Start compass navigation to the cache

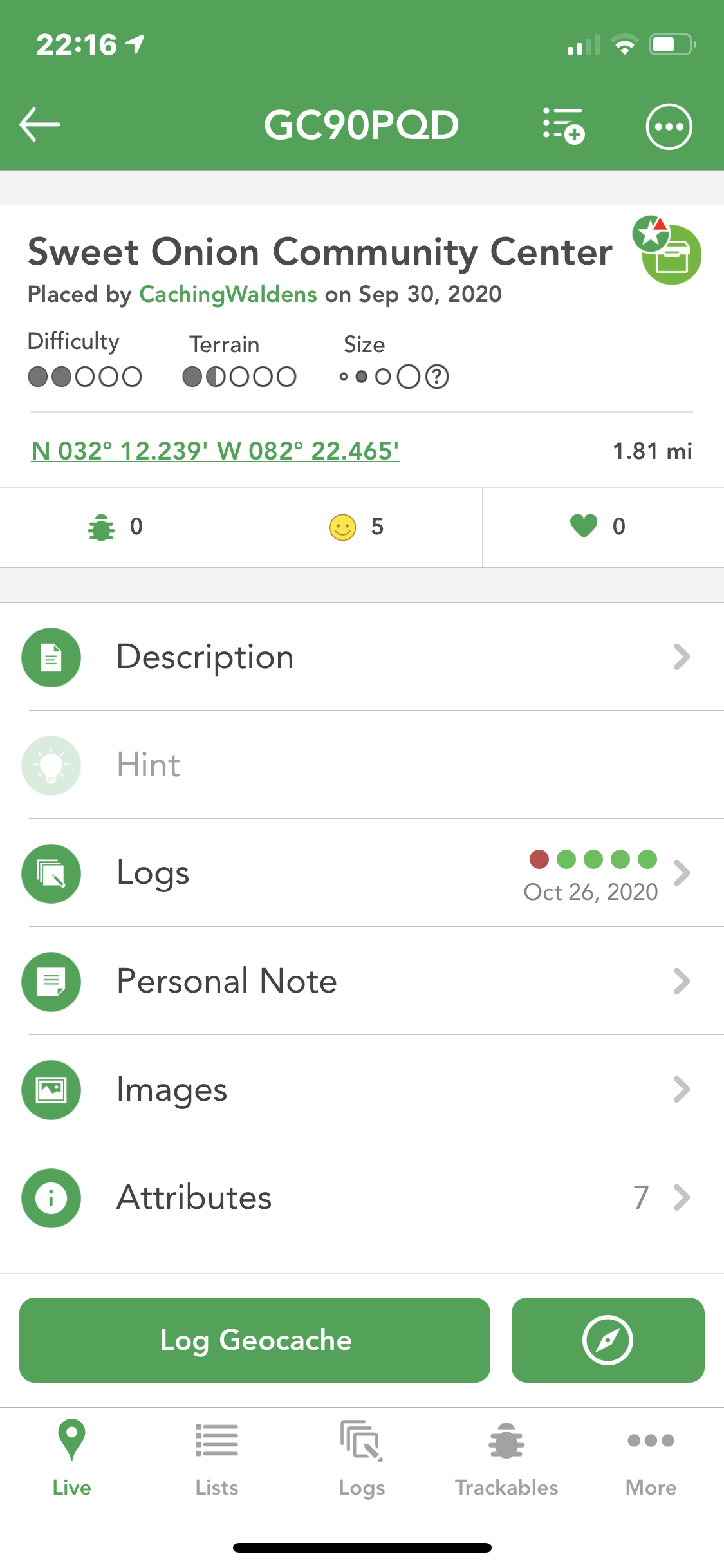[608, 1340]
